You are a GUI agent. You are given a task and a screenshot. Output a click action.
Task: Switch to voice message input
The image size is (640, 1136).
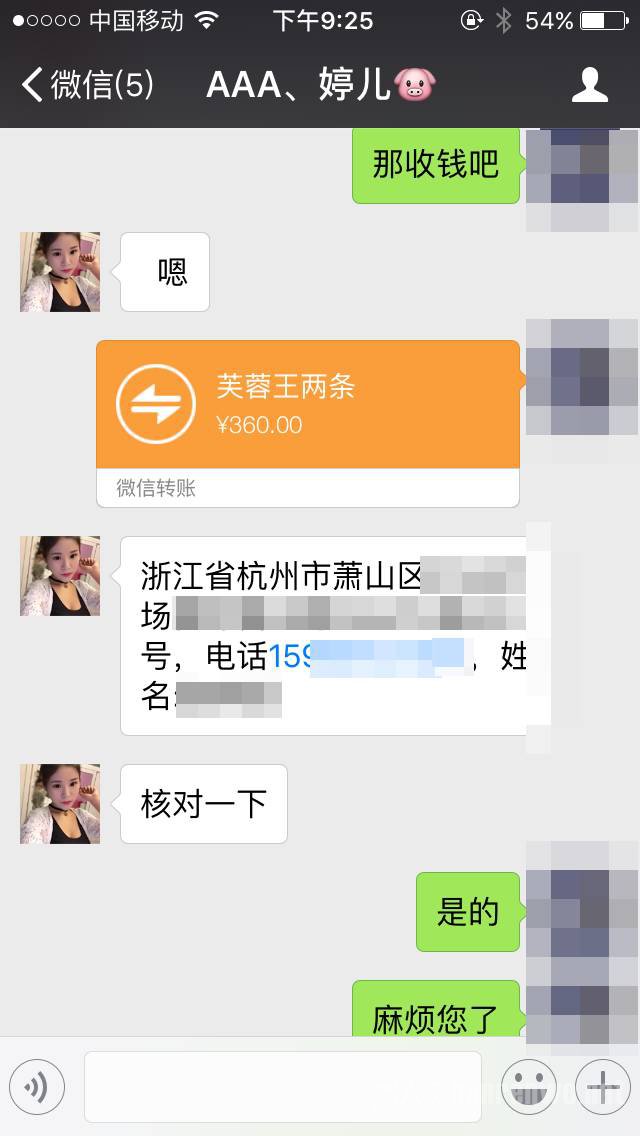click(x=37, y=1086)
